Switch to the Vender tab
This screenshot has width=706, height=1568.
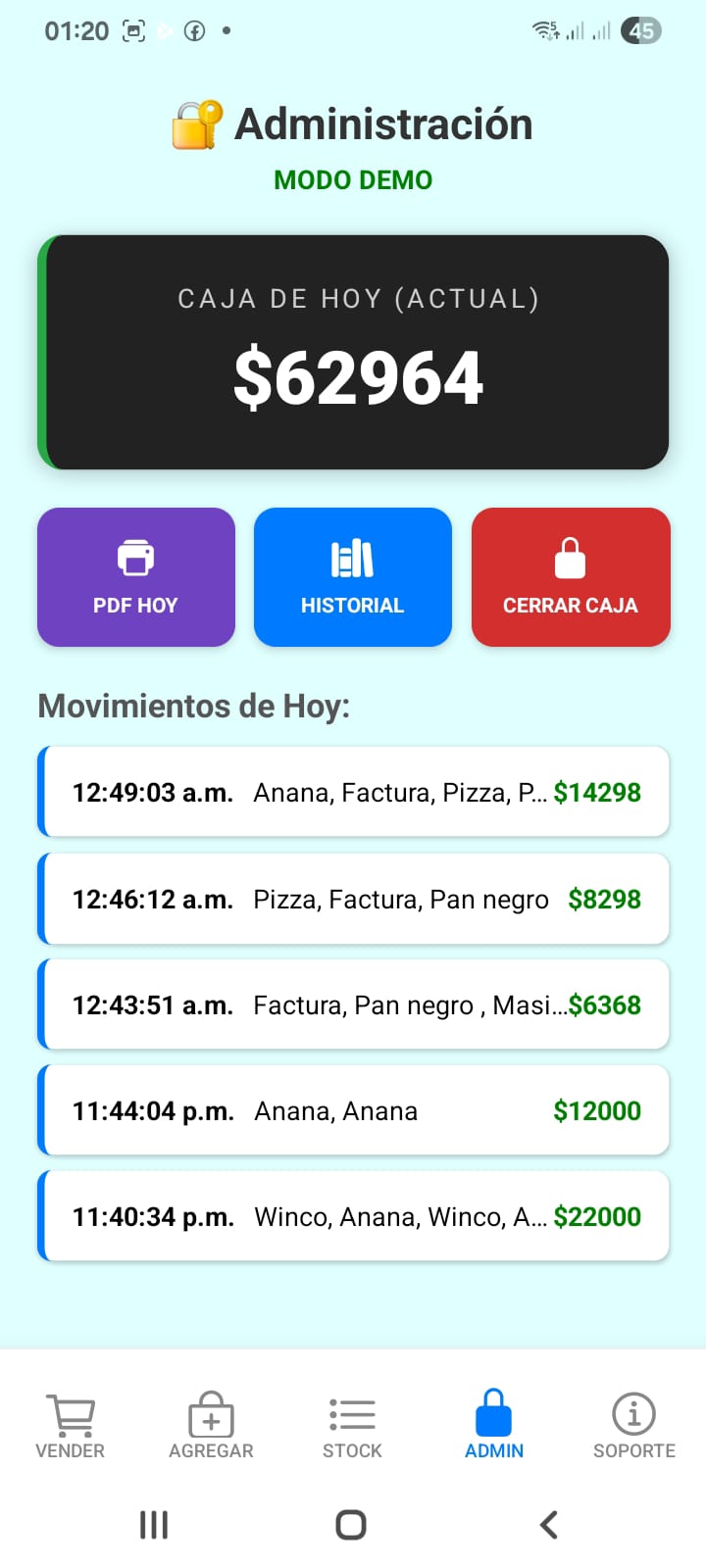pos(71,1426)
